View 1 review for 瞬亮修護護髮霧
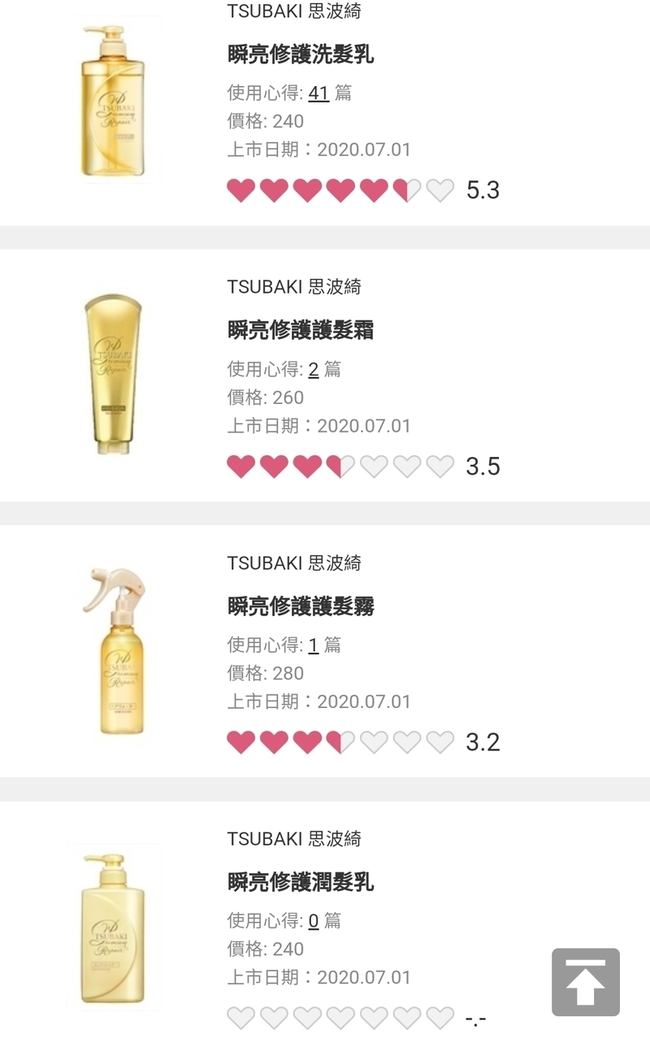The width and height of the screenshot is (650, 1047). pos(313,645)
